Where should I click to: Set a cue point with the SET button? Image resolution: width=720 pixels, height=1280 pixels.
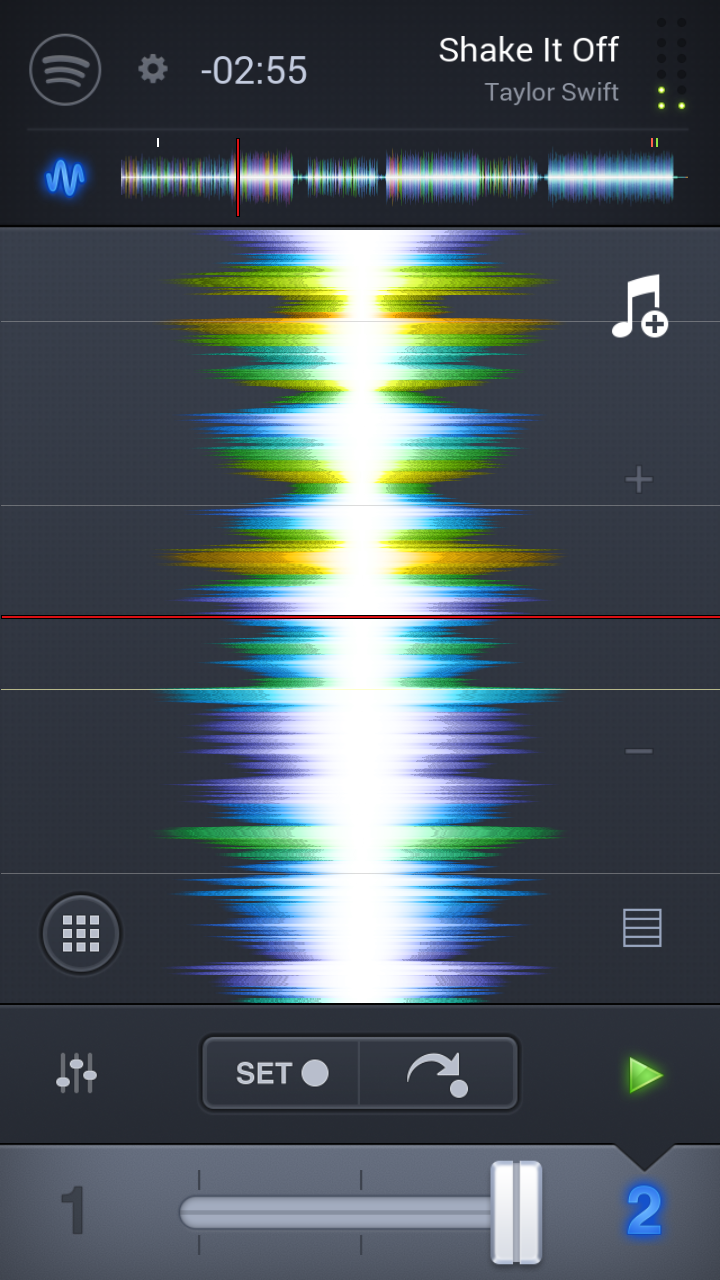281,1073
